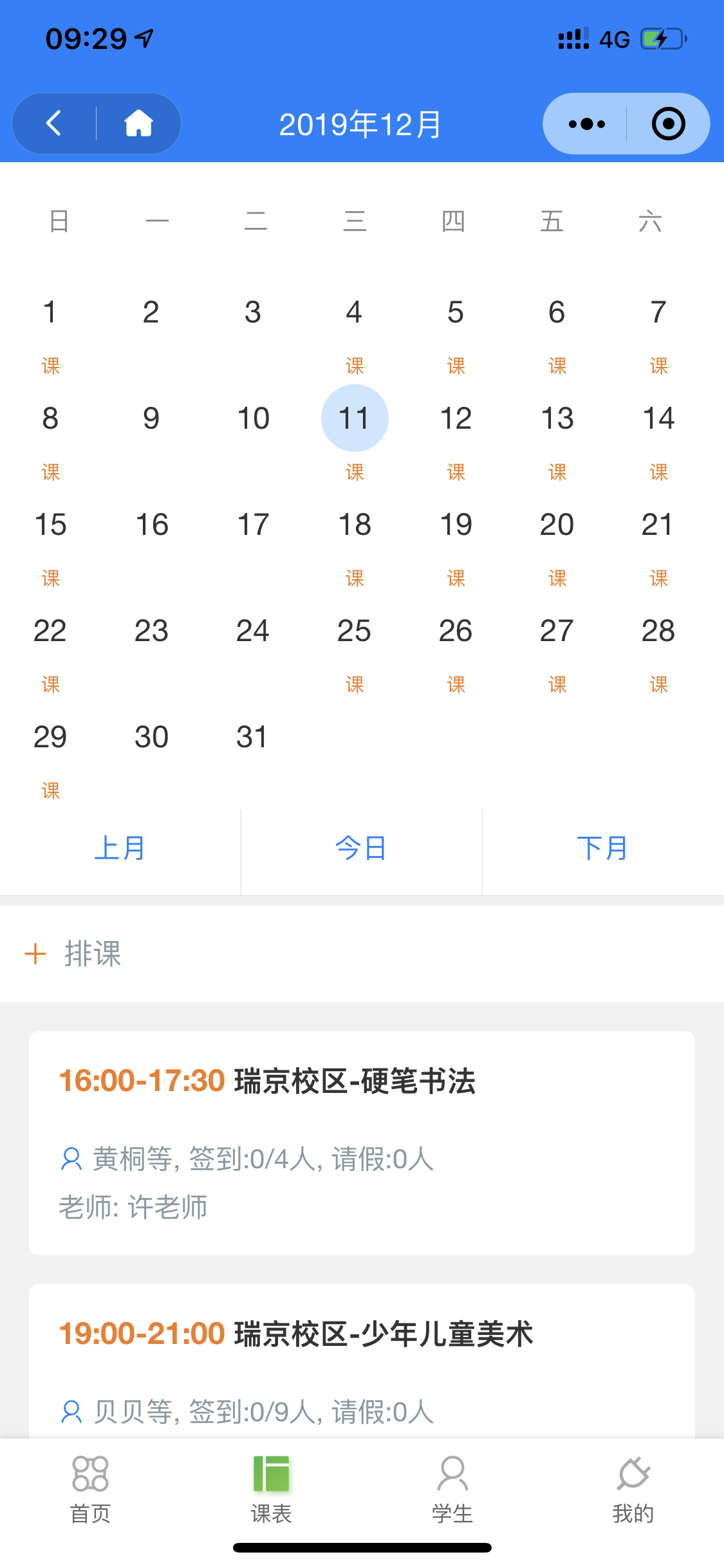Select December 31 on the calendar

point(252,737)
